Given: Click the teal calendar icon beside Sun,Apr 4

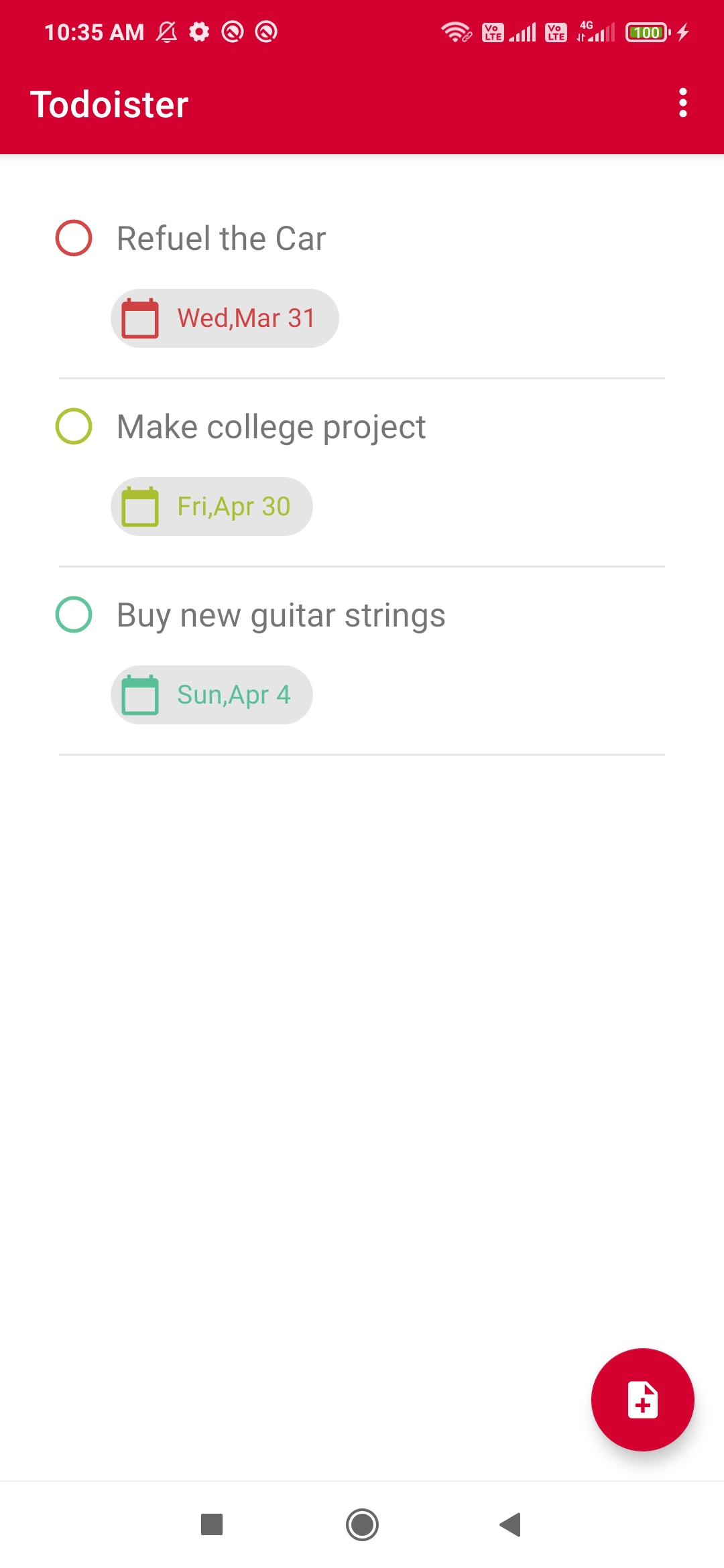Looking at the screenshot, I should 141,695.
